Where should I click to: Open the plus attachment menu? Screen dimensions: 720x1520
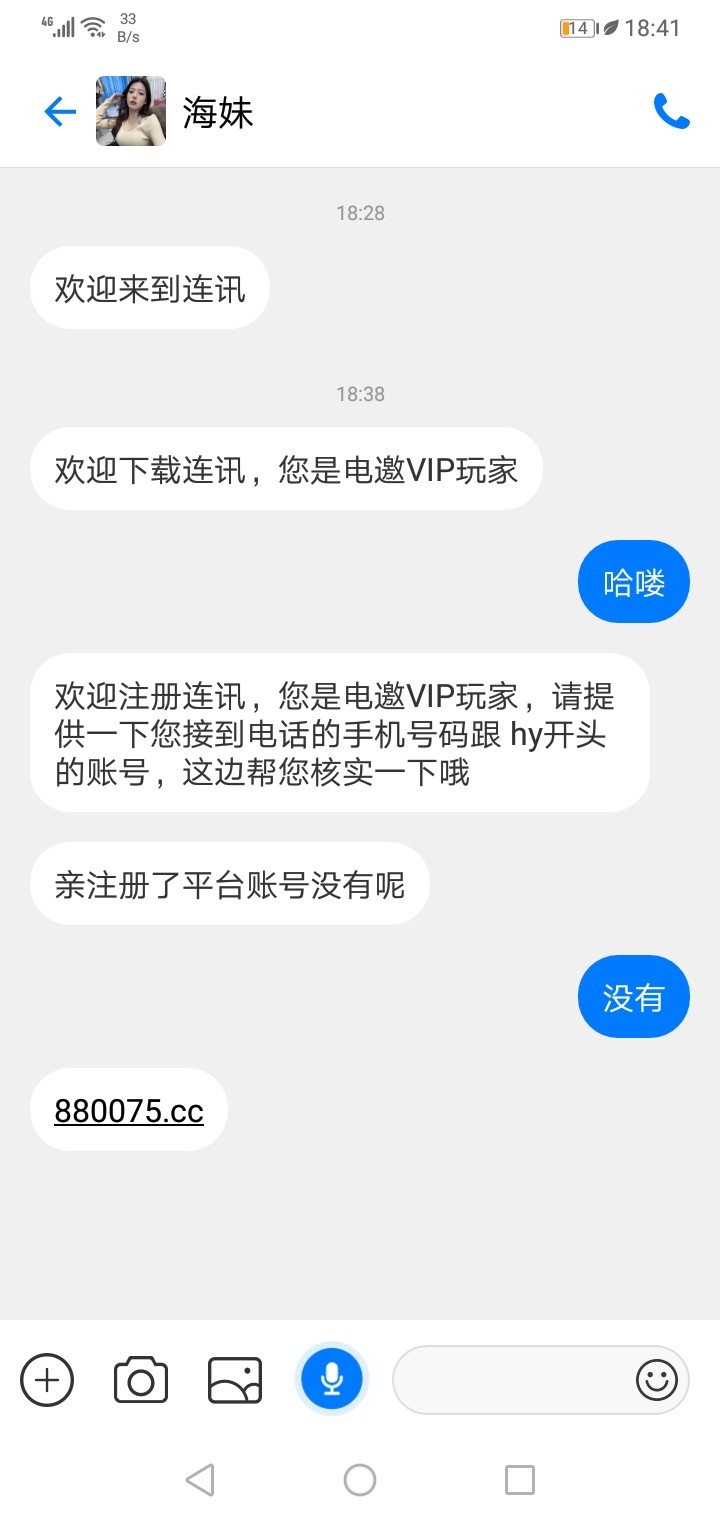(x=47, y=1380)
